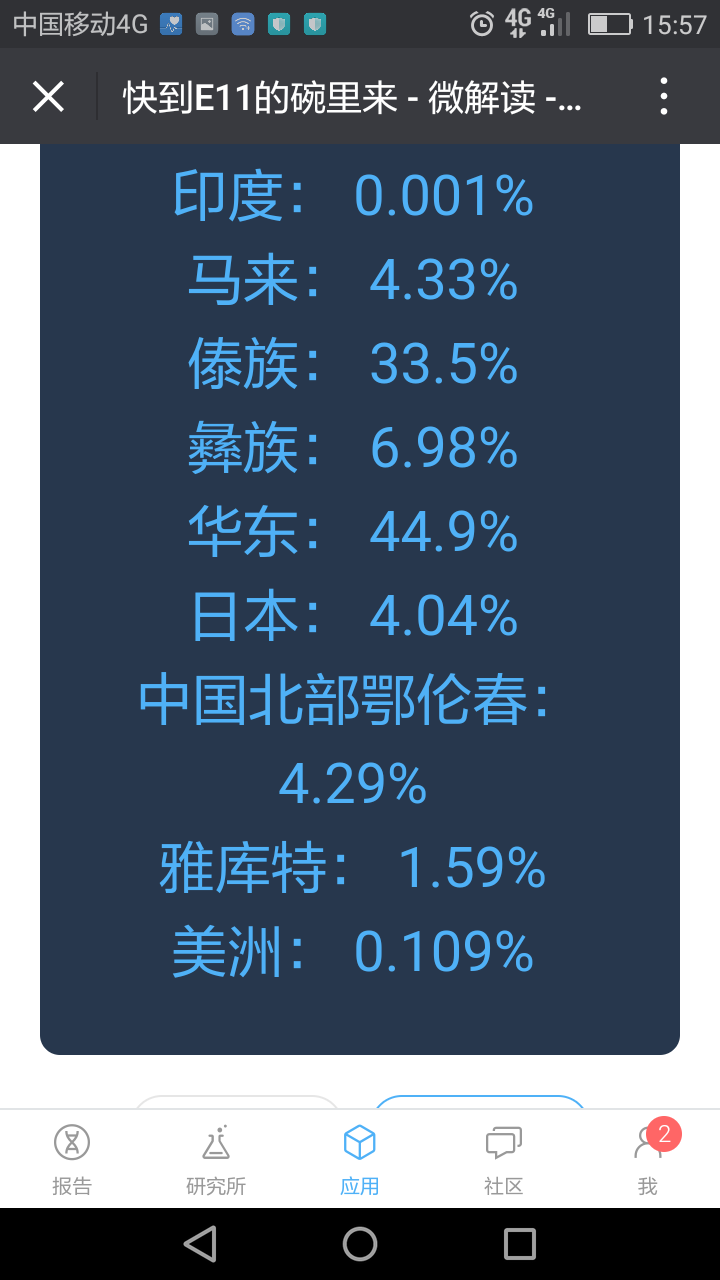This screenshot has width=720, height=1280.
Task: Switch to the 报告 tab
Action: (72, 1160)
